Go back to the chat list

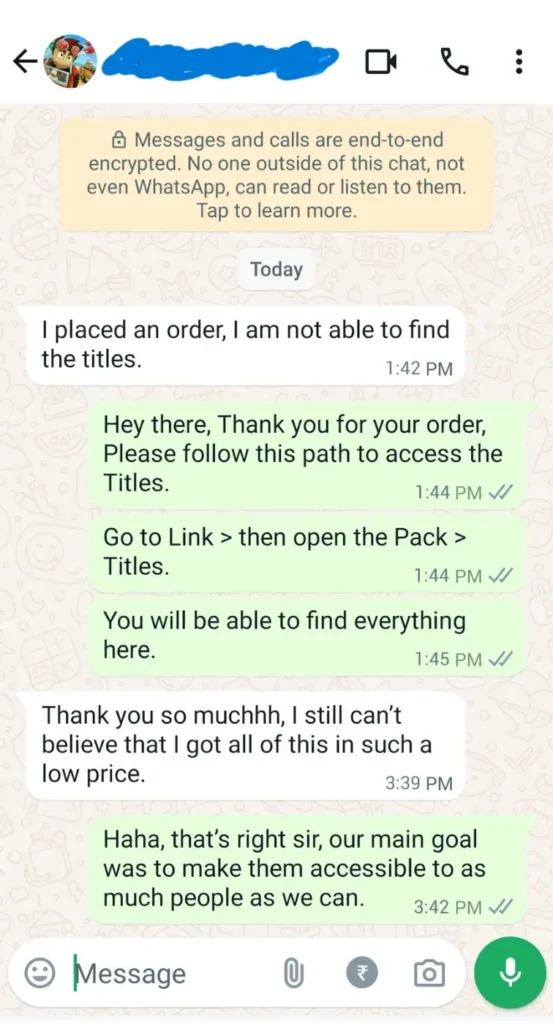click(x=25, y=62)
